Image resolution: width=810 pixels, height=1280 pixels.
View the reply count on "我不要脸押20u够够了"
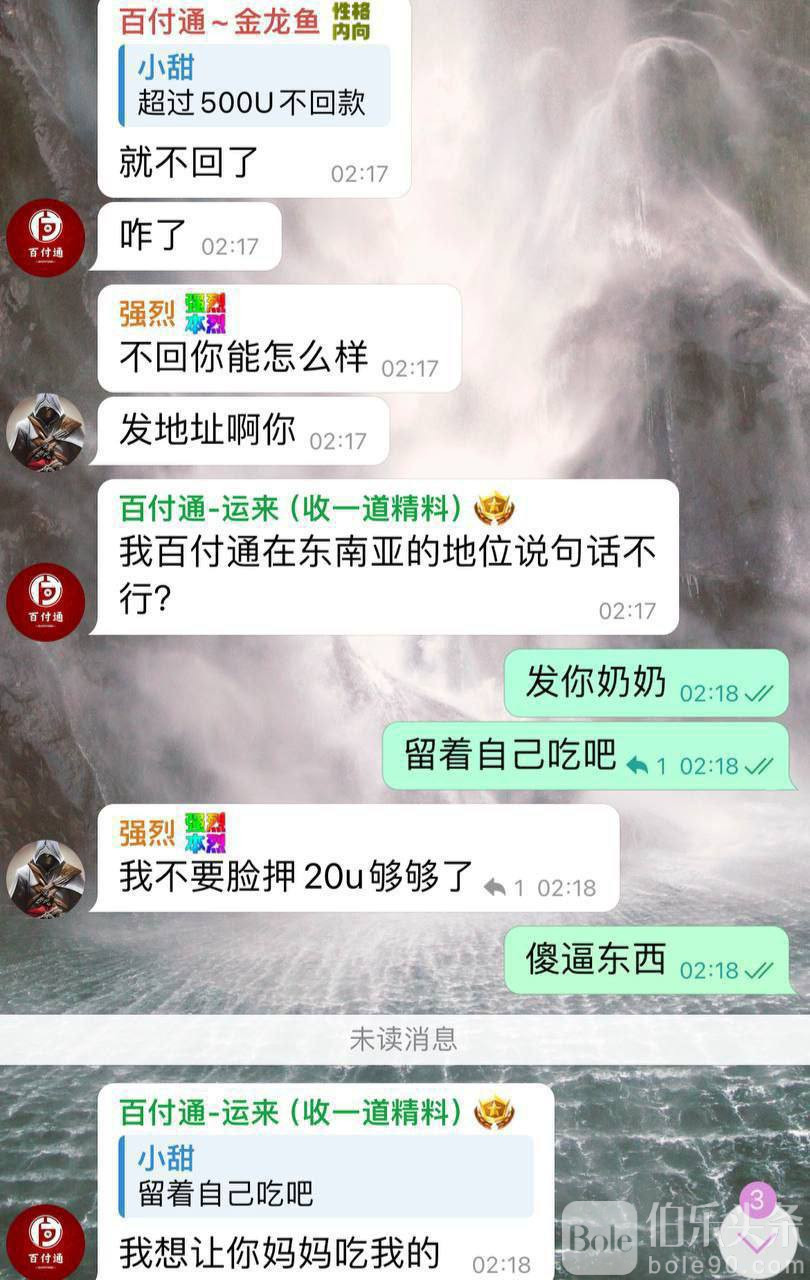click(x=504, y=887)
